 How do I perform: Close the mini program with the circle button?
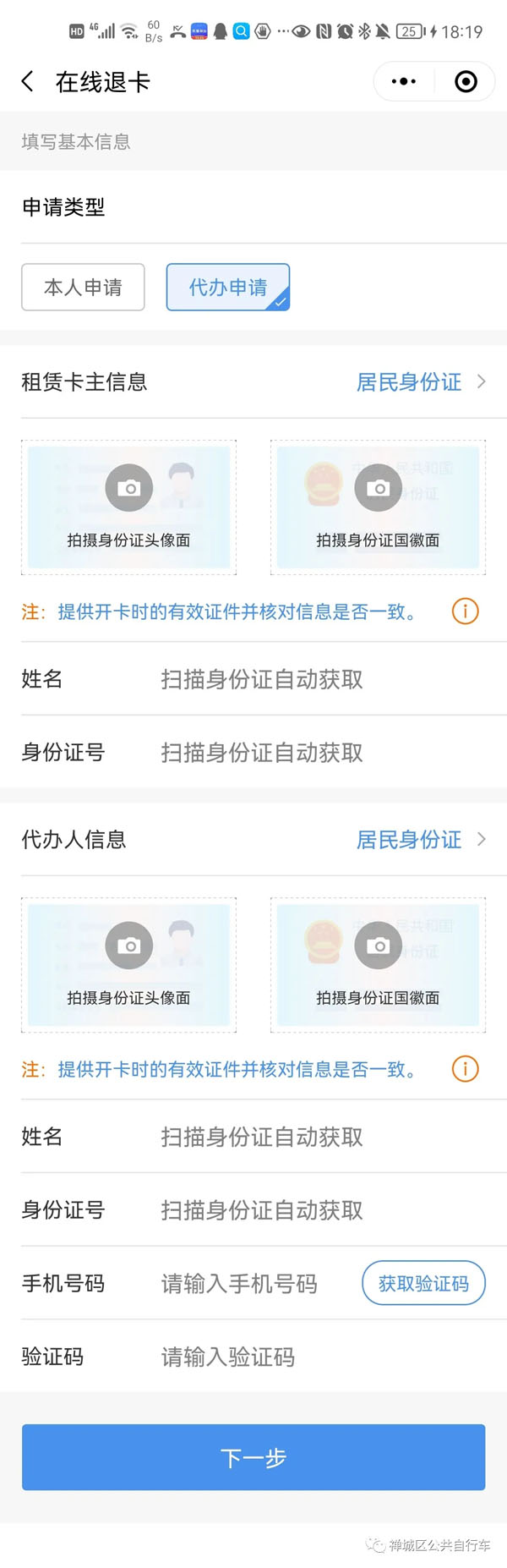pos(466,82)
